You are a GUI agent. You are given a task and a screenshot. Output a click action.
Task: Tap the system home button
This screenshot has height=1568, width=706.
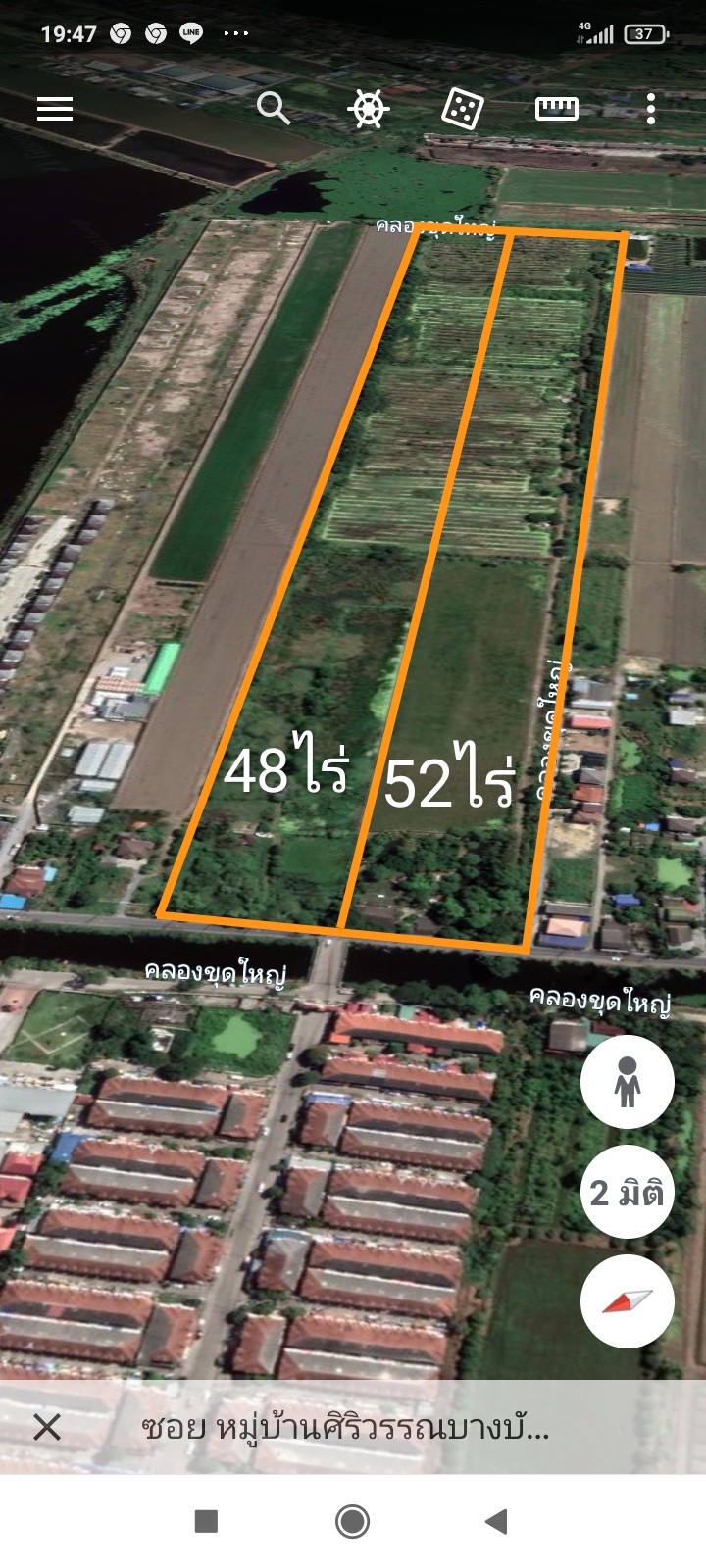tap(353, 1521)
